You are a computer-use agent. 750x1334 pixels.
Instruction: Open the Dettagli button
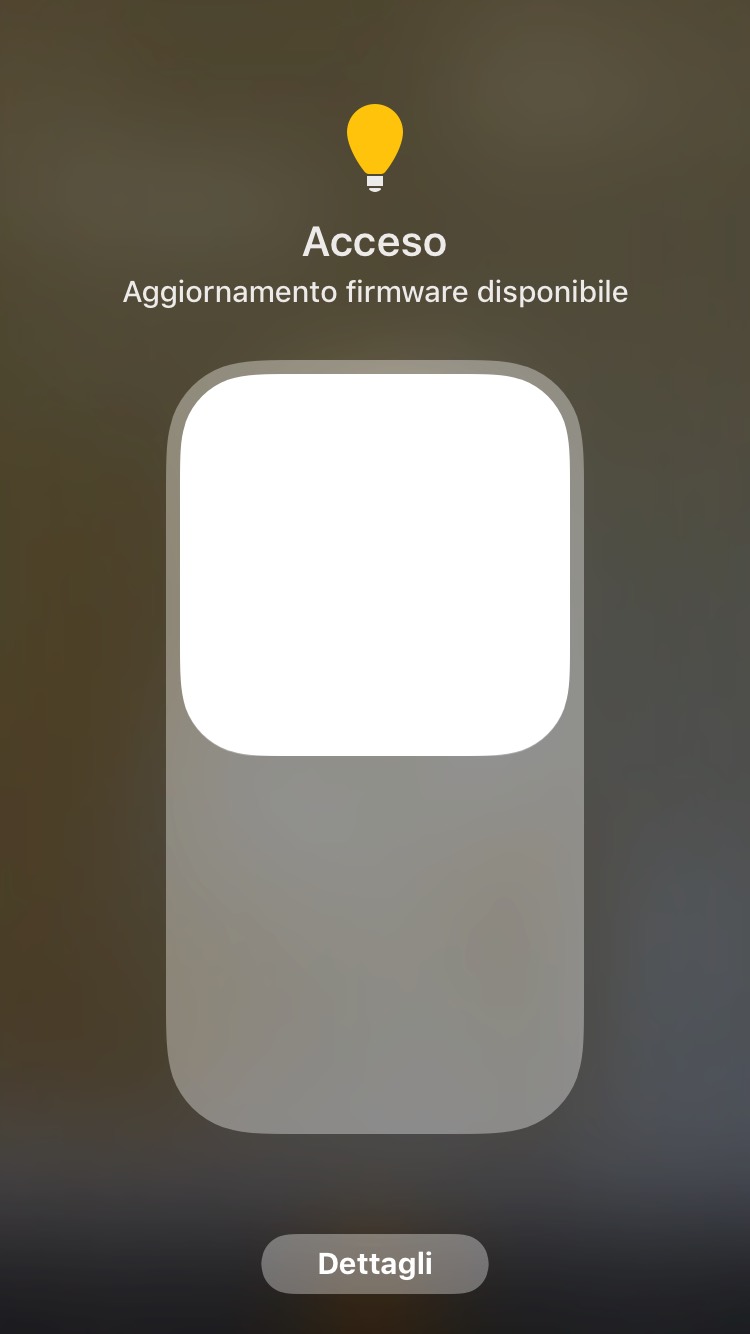point(375,1264)
